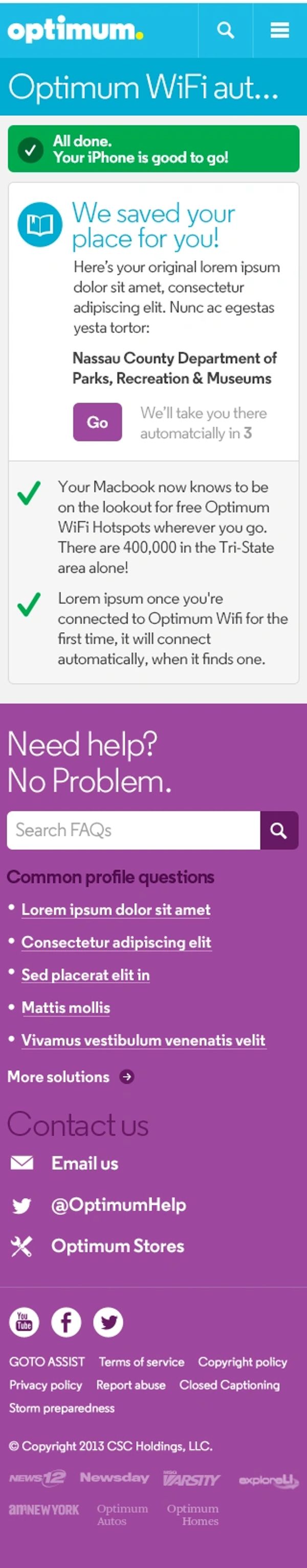Viewport: 307px width, 1568px height.
Task: Open Vivamus vestibulum venenatis velit question
Action: tap(143, 1040)
